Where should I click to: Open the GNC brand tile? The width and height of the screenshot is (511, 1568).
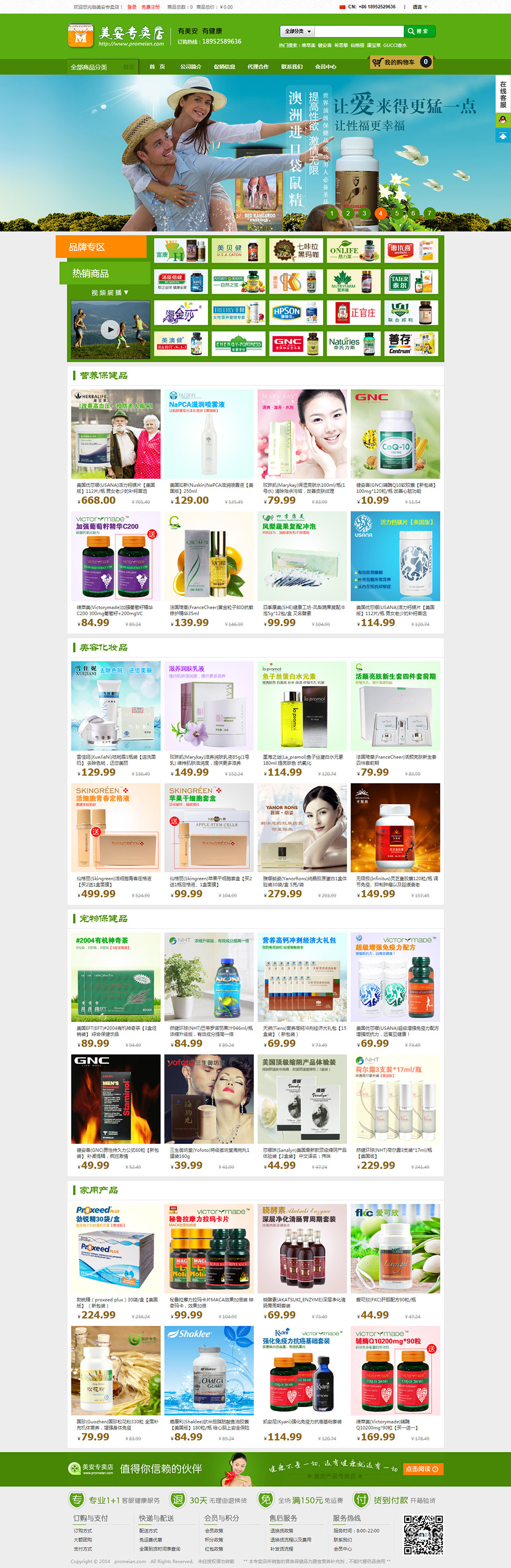point(295,344)
